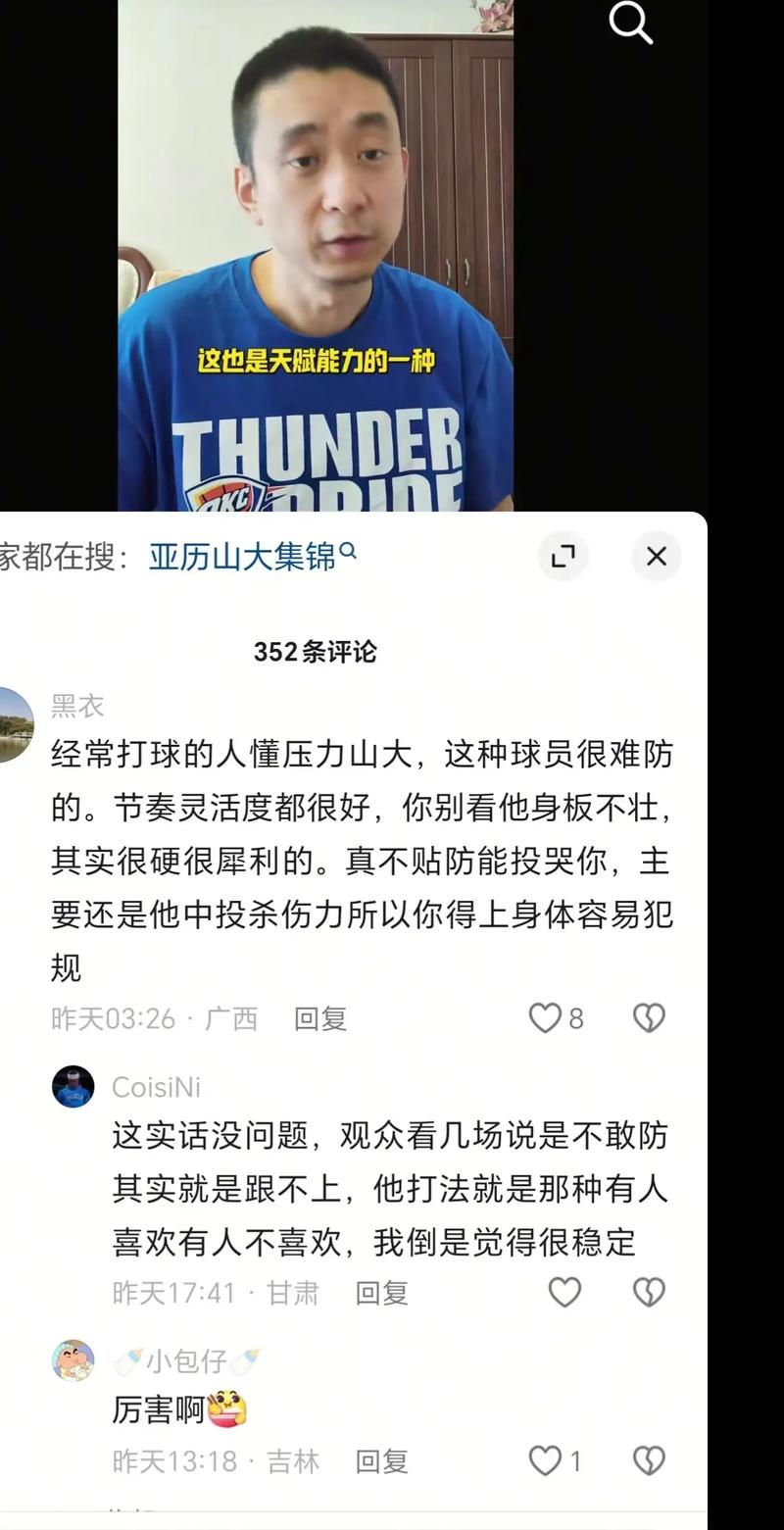The height and width of the screenshot is (1530, 784).
Task: Like 小包仔's comment
Action: pos(545,1461)
